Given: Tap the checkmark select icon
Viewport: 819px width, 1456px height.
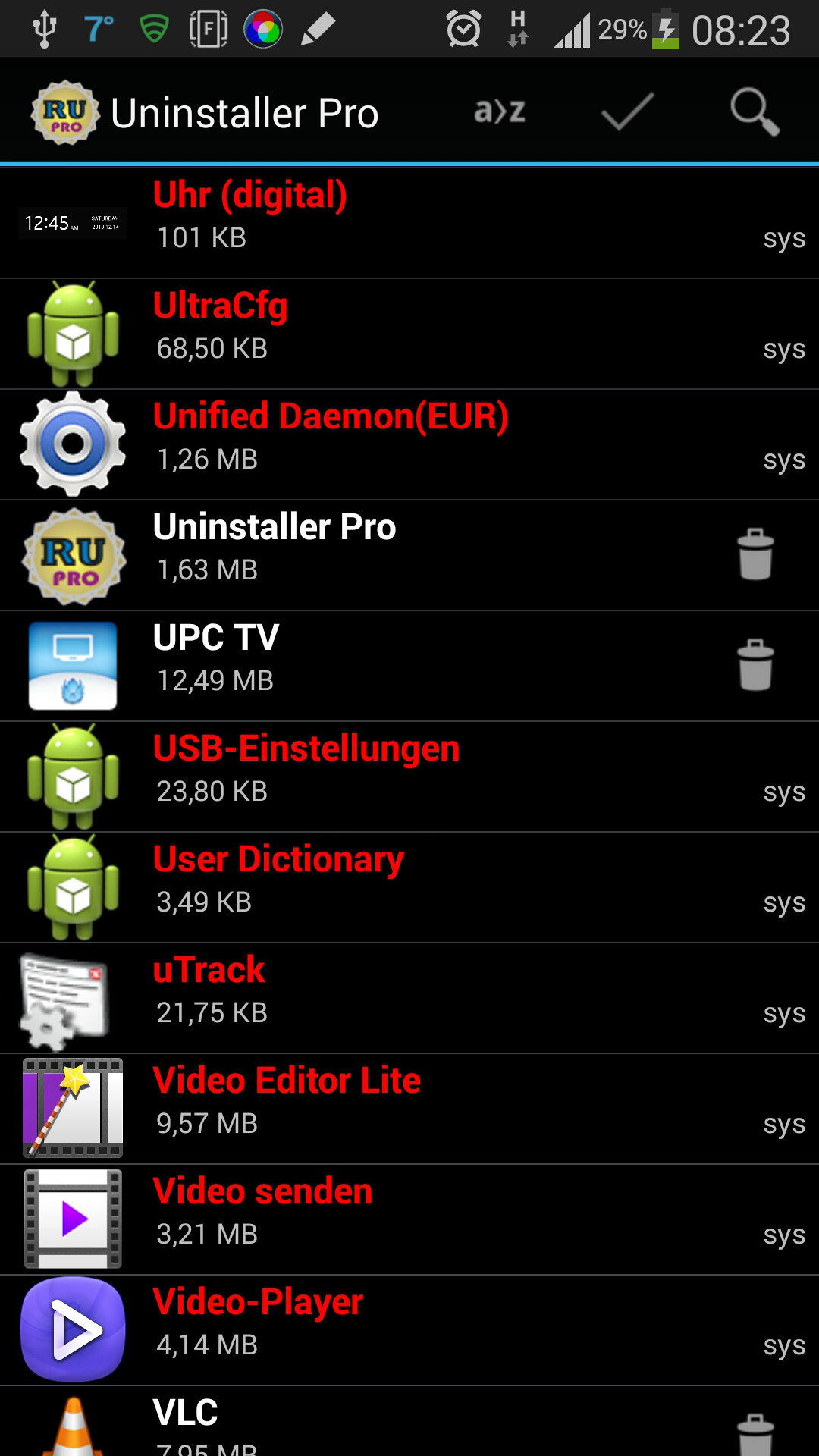Looking at the screenshot, I should click(627, 112).
